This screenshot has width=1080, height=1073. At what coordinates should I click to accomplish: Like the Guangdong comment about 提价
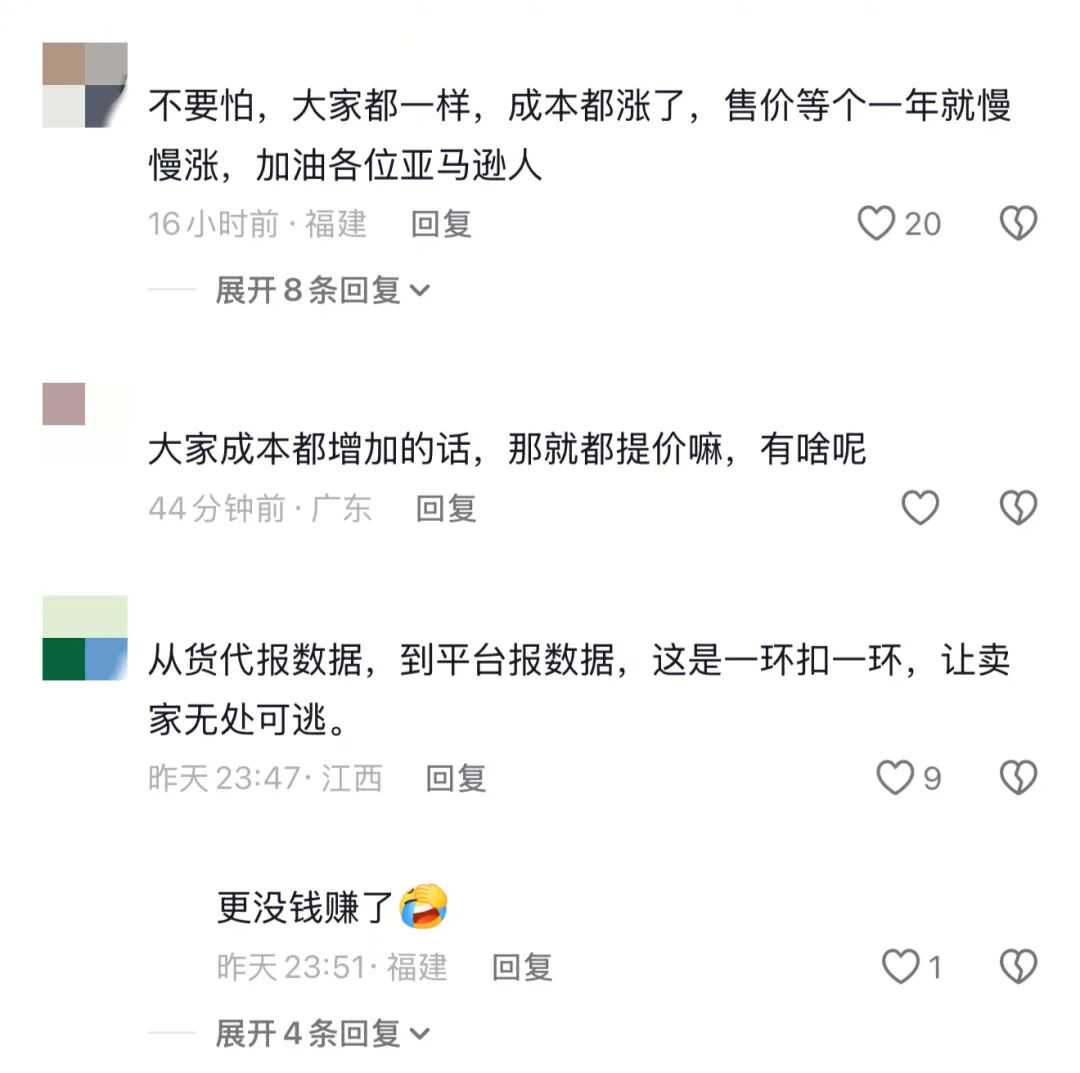(x=920, y=508)
